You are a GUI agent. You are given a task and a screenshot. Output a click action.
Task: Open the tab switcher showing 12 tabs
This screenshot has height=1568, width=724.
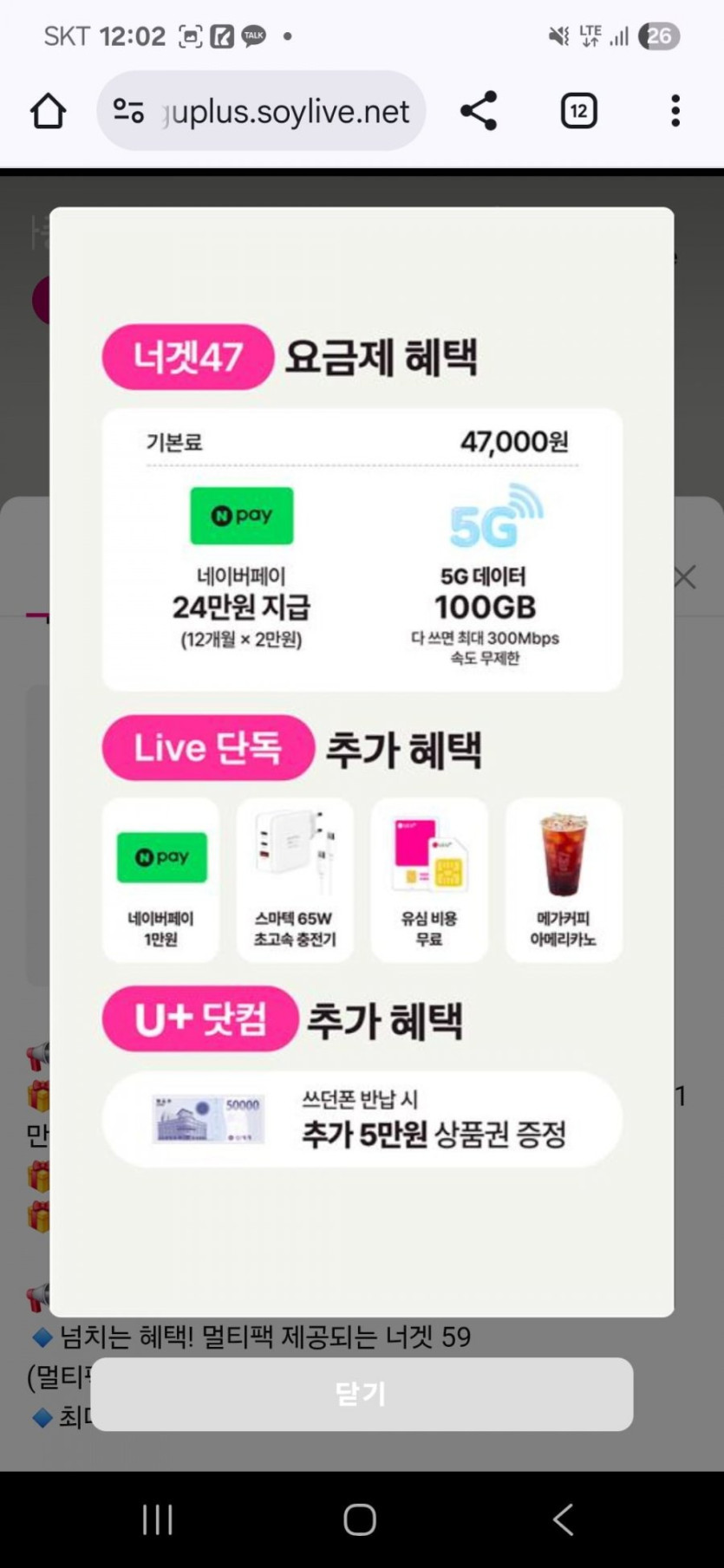[x=578, y=111]
